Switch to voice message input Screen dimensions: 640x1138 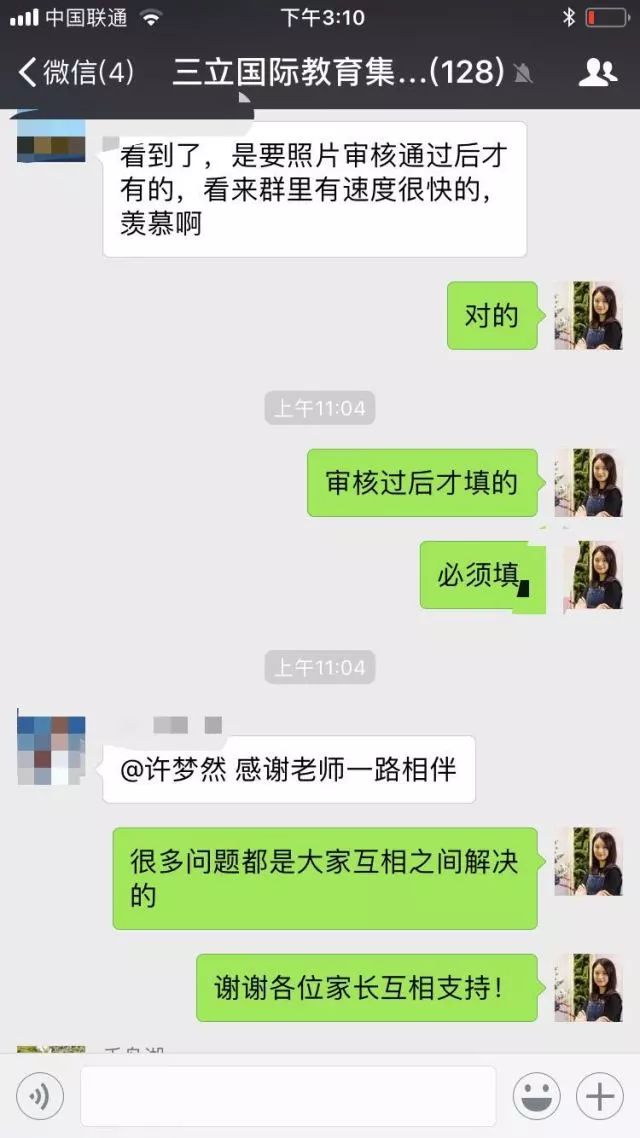coord(40,1097)
